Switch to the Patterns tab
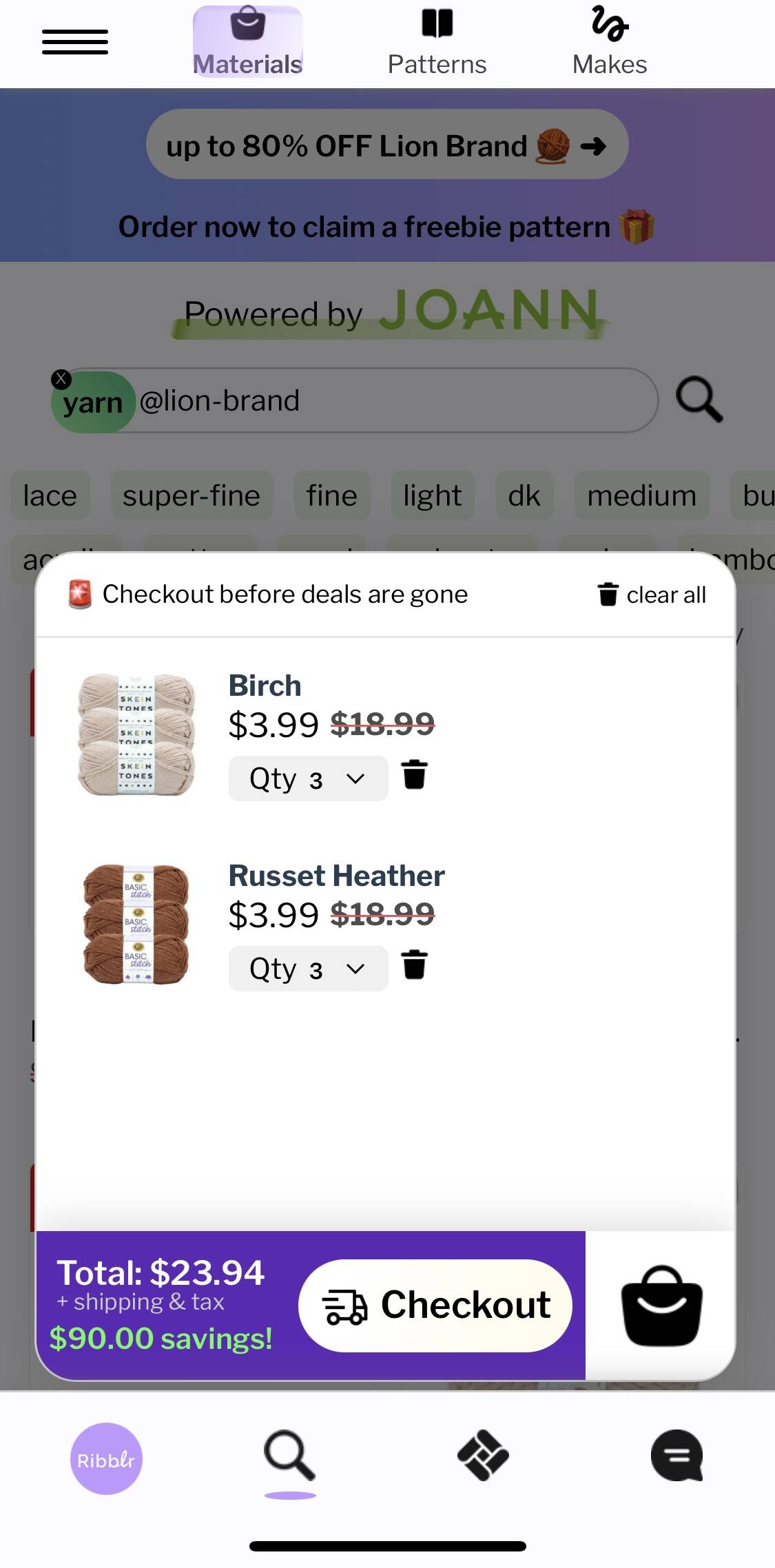The image size is (775, 1568). click(x=437, y=41)
